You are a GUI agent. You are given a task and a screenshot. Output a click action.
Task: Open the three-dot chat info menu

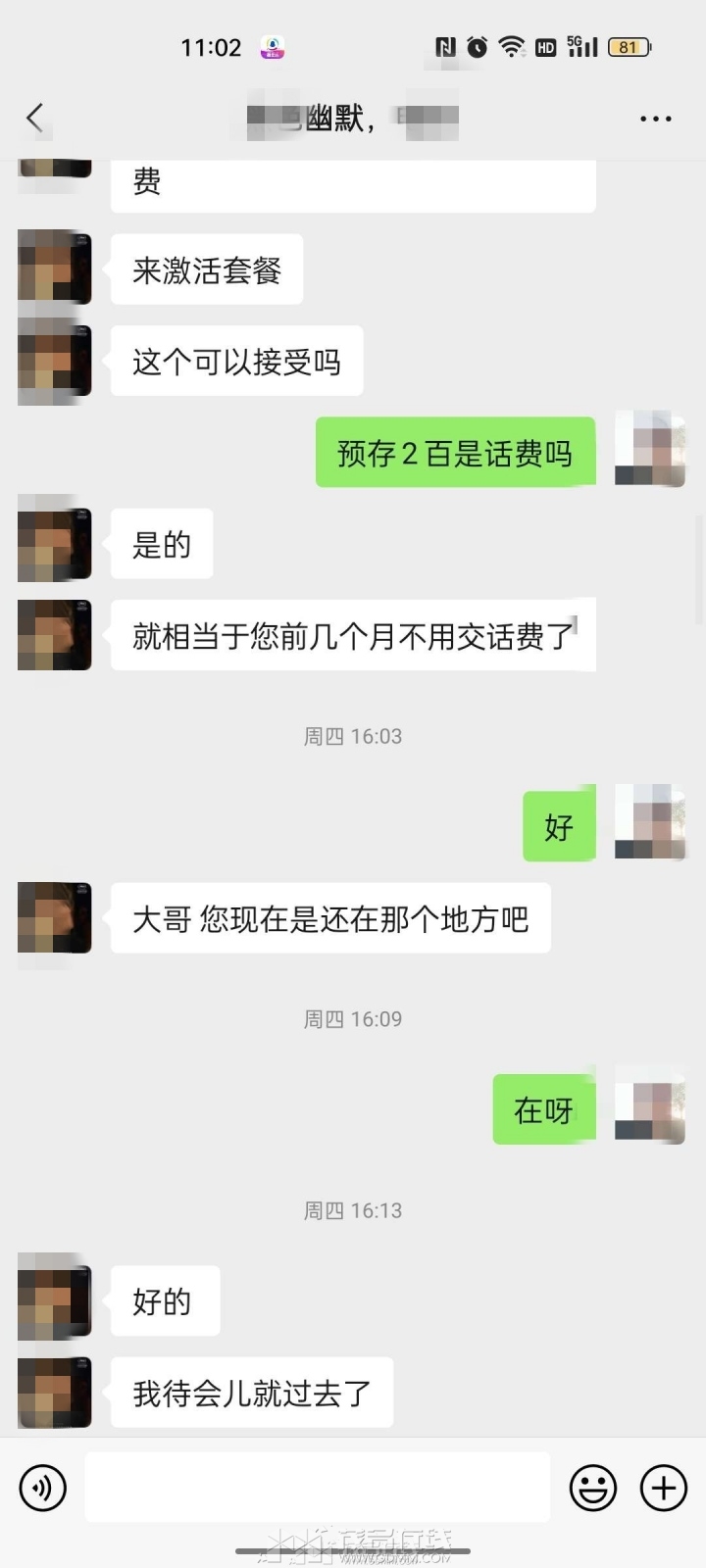point(655,119)
